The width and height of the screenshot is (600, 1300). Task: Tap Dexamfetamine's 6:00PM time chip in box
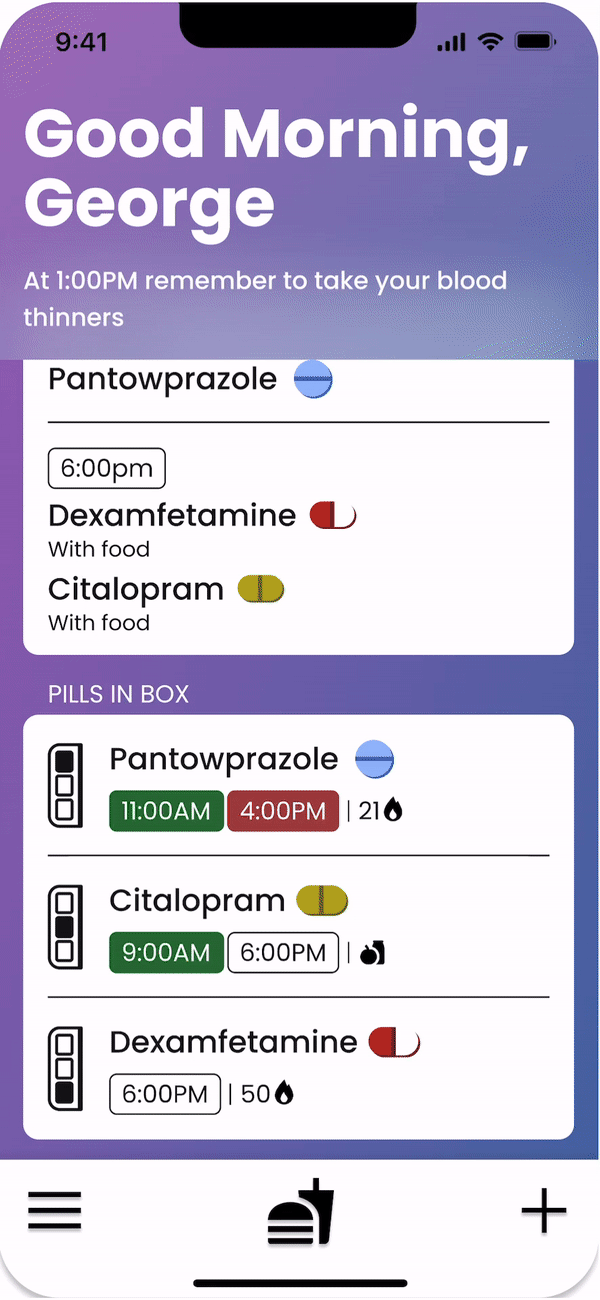165,1094
